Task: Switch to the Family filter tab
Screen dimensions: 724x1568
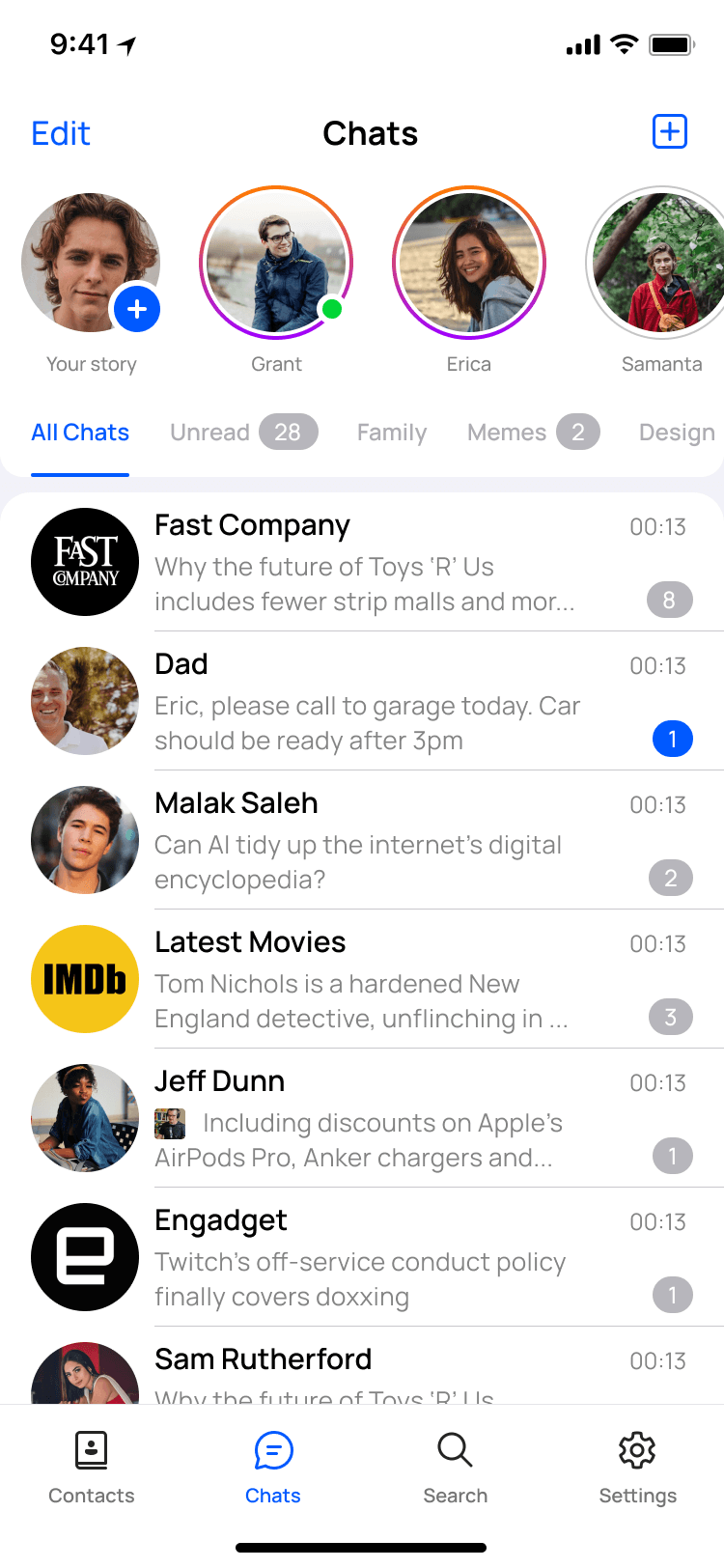Action: pyautogui.click(x=391, y=433)
